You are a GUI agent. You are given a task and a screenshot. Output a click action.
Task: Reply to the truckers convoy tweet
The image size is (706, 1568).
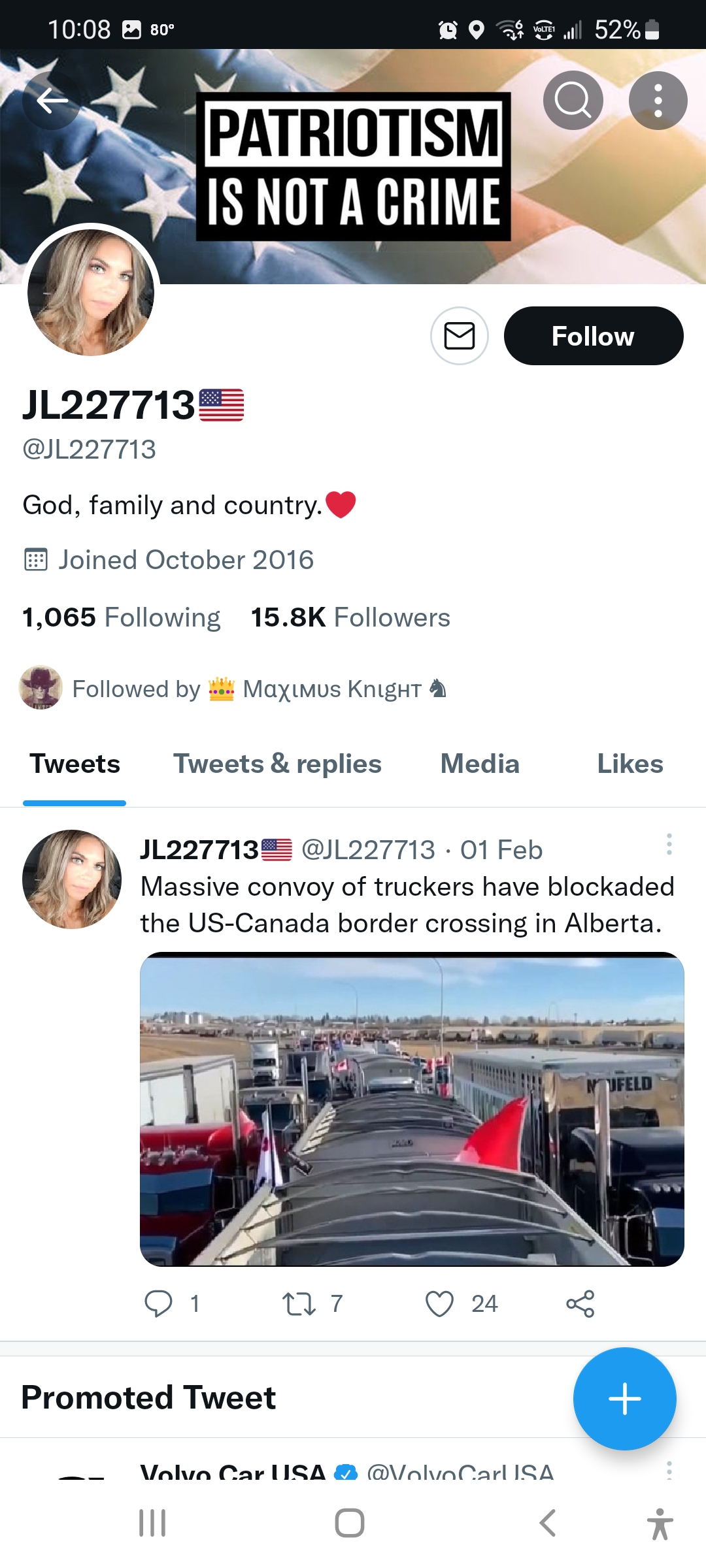[x=158, y=1303]
